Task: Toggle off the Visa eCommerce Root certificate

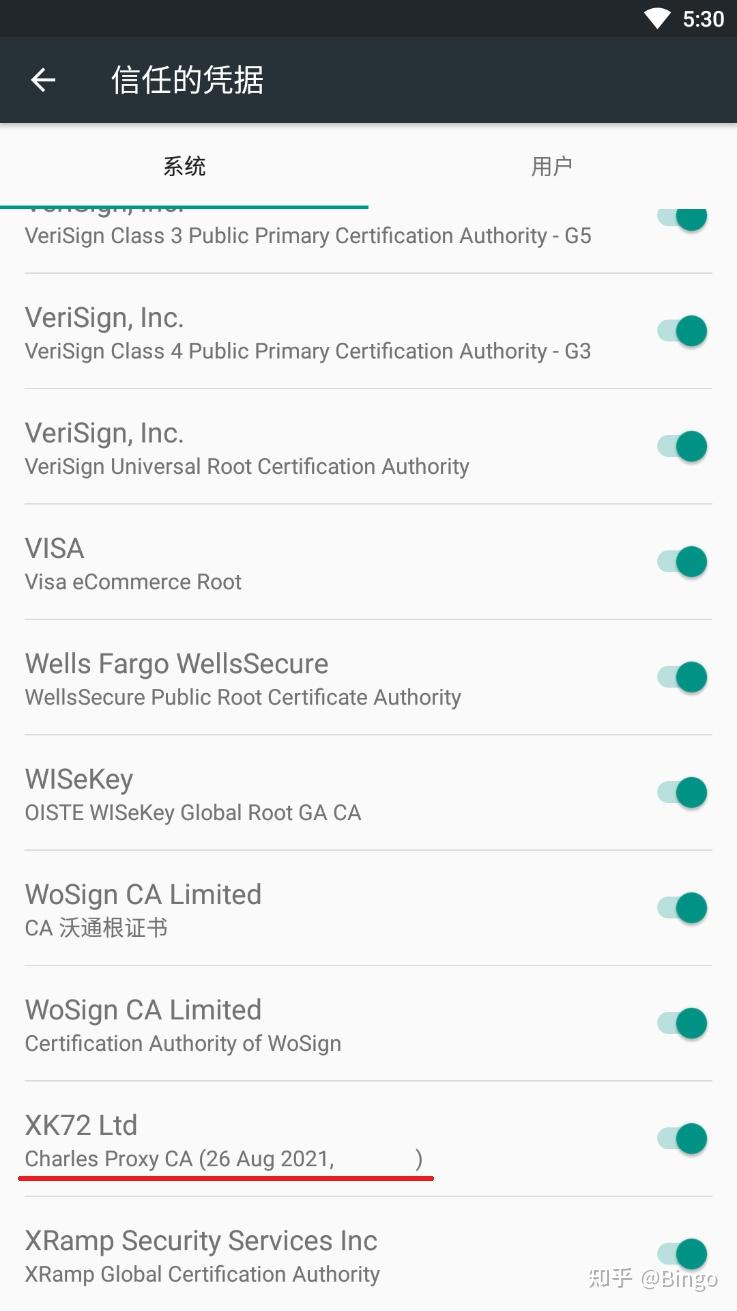Action: click(x=681, y=561)
